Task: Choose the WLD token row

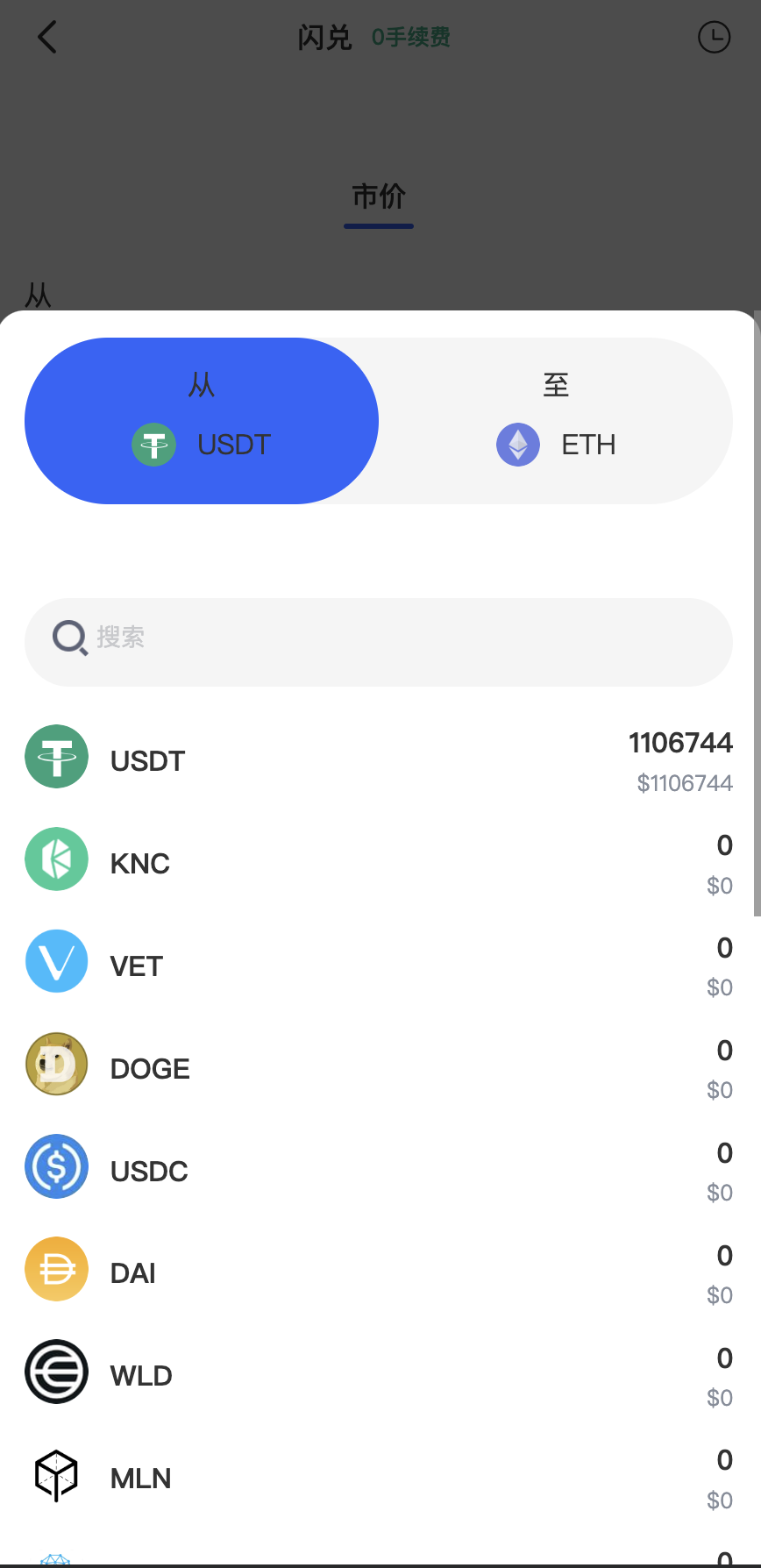Action: click(x=379, y=1375)
